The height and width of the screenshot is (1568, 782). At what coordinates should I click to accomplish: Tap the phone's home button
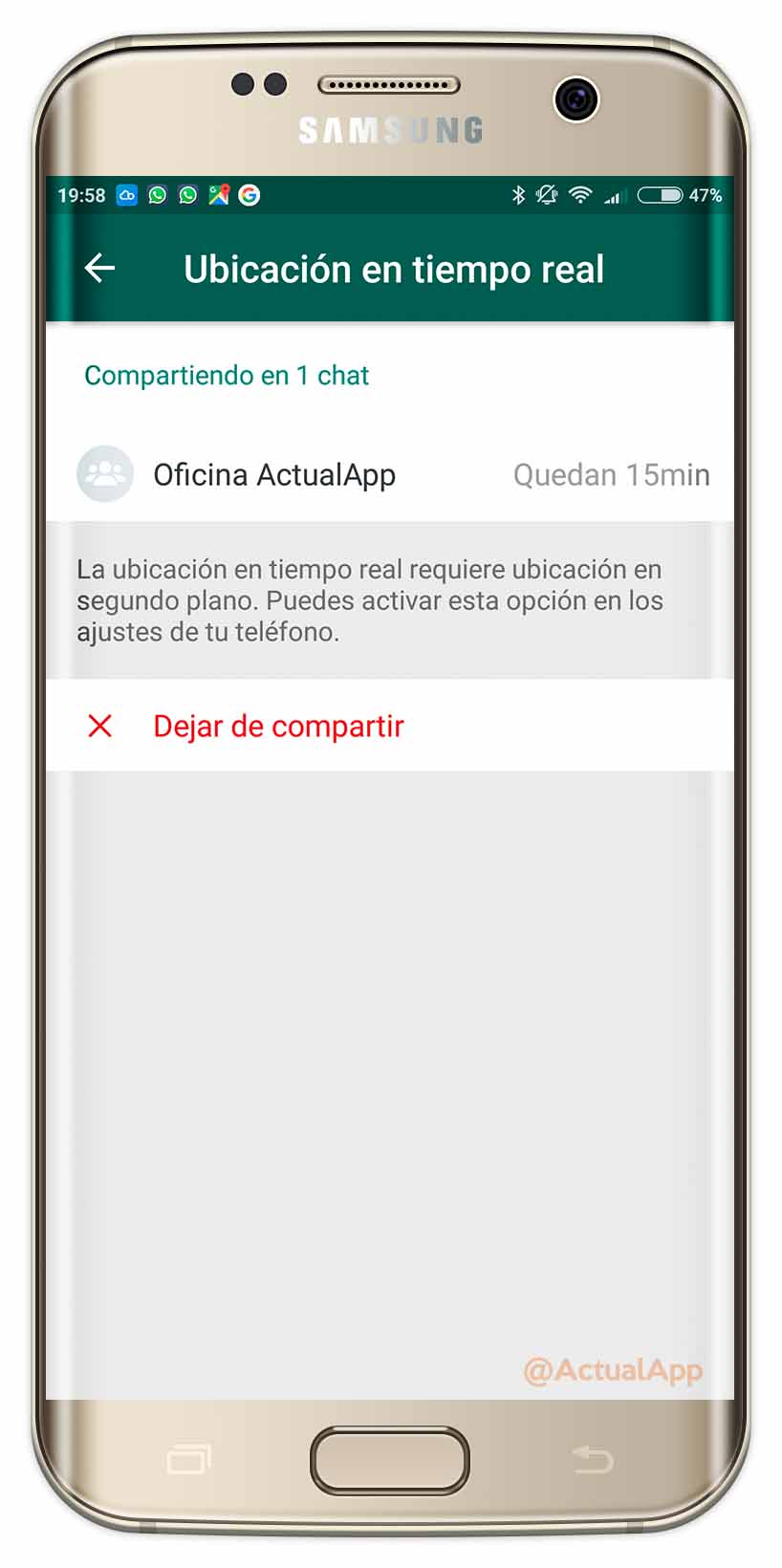point(390,1461)
